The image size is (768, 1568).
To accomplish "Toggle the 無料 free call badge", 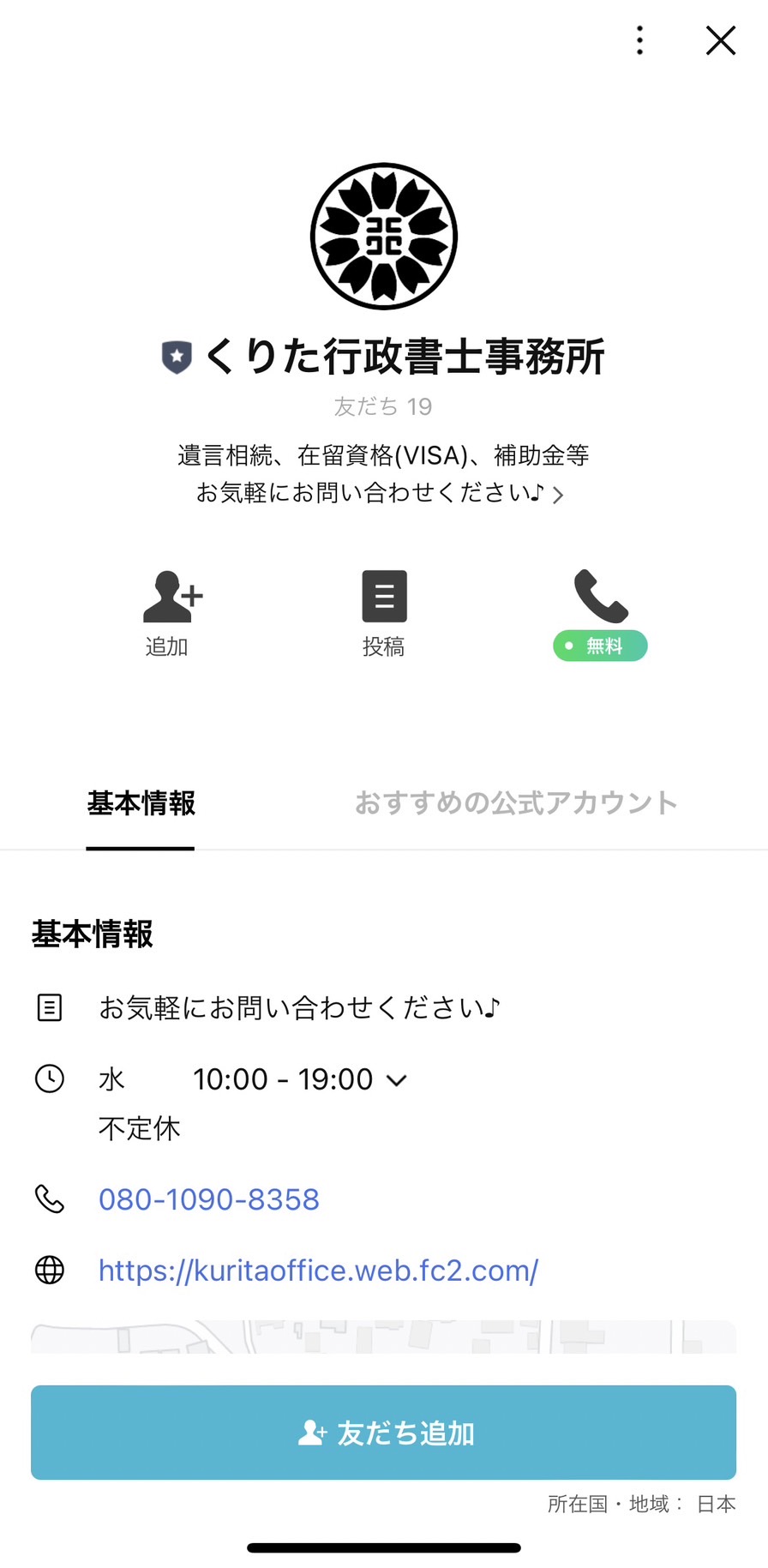I will tap(600, 646).
